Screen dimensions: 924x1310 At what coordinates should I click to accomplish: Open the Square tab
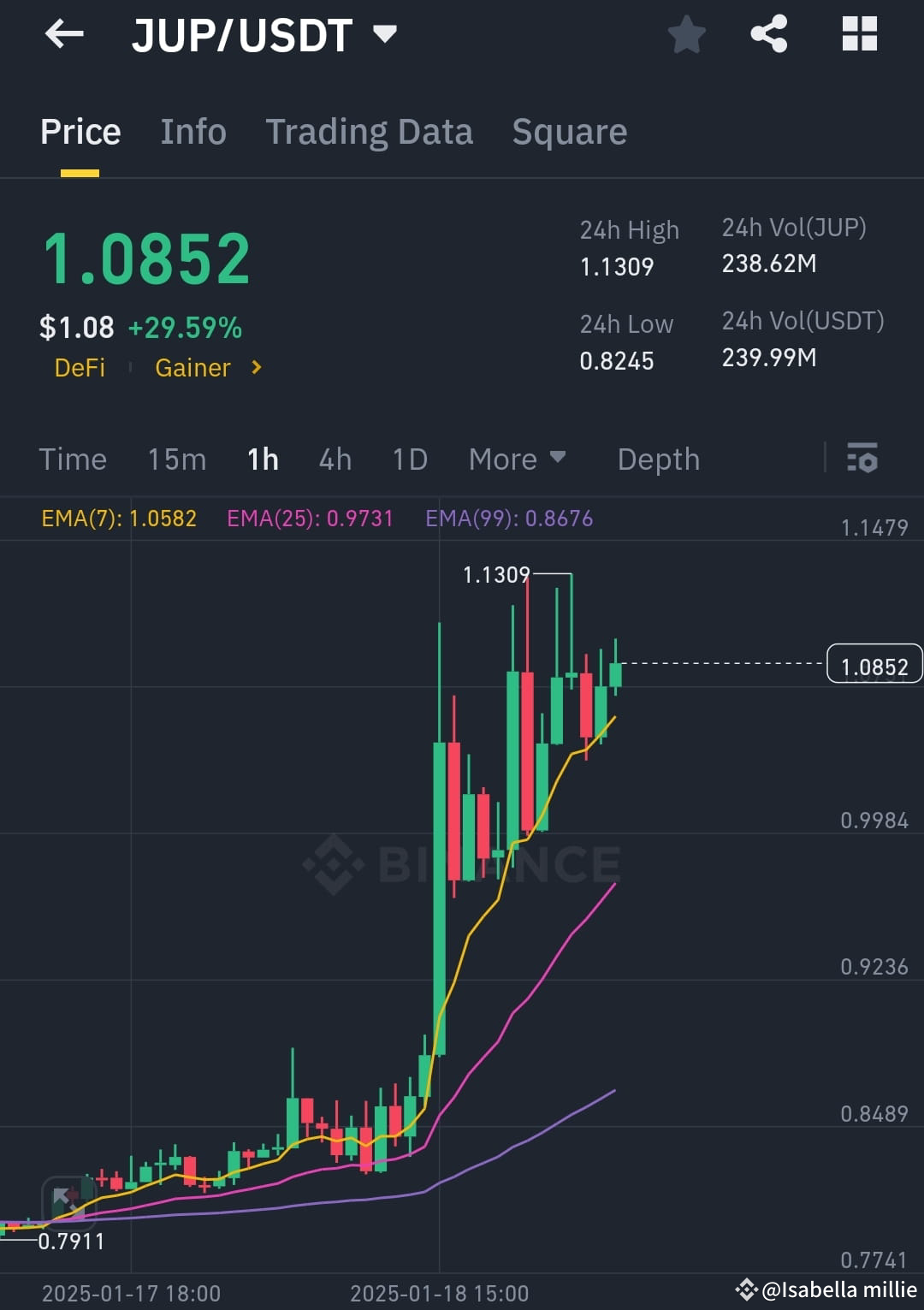569,132
